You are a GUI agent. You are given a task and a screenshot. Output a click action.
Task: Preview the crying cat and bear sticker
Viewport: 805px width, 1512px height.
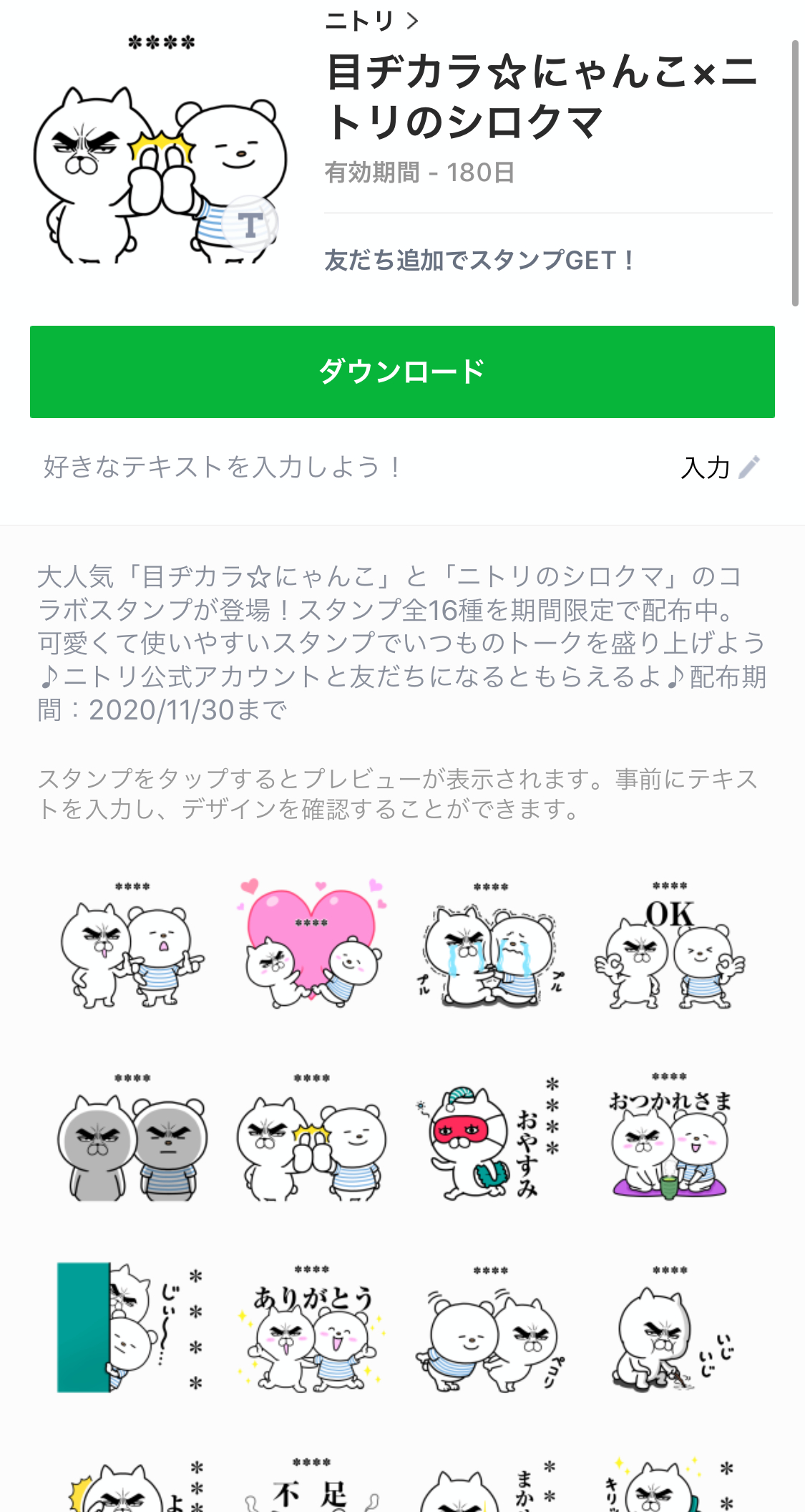click(490, 946)
